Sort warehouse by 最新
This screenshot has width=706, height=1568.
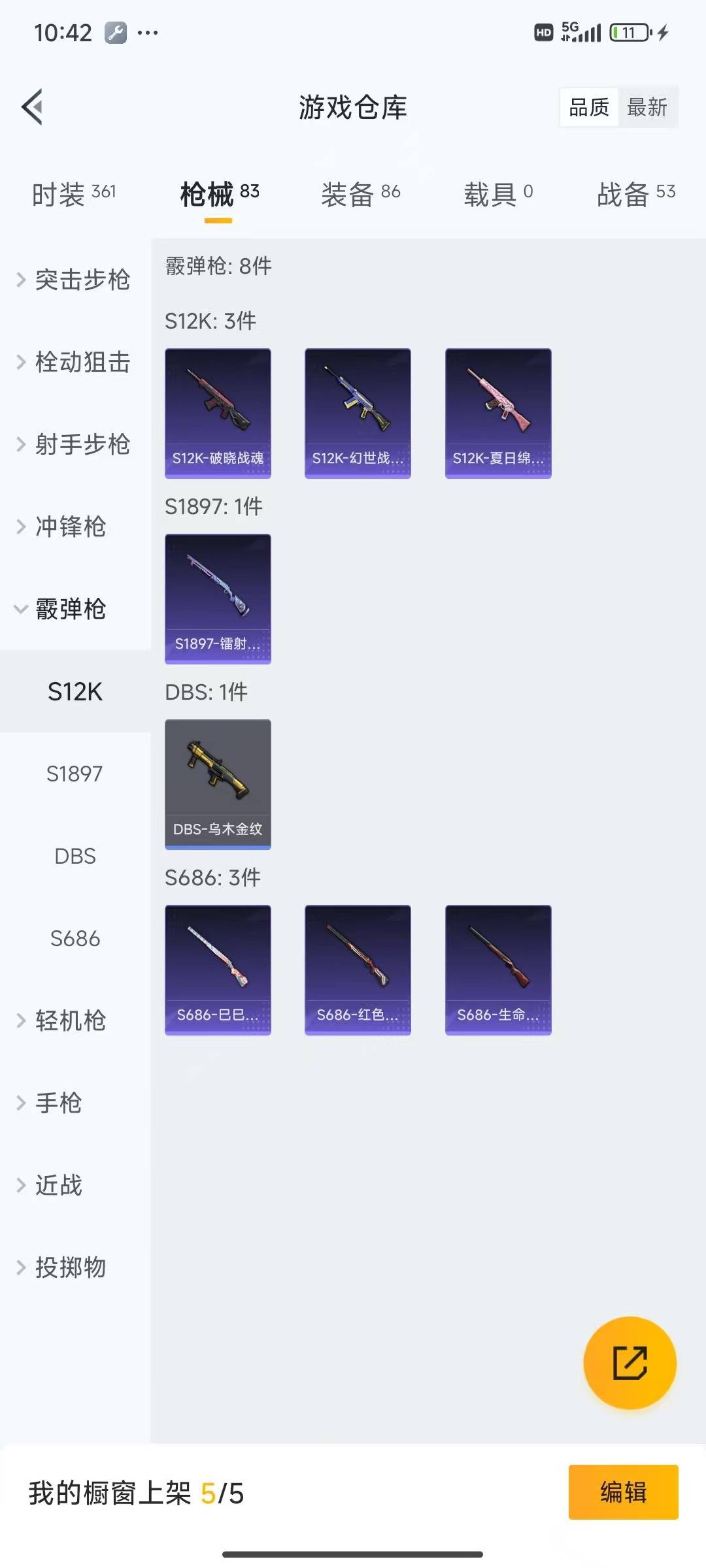pos(647,107)
